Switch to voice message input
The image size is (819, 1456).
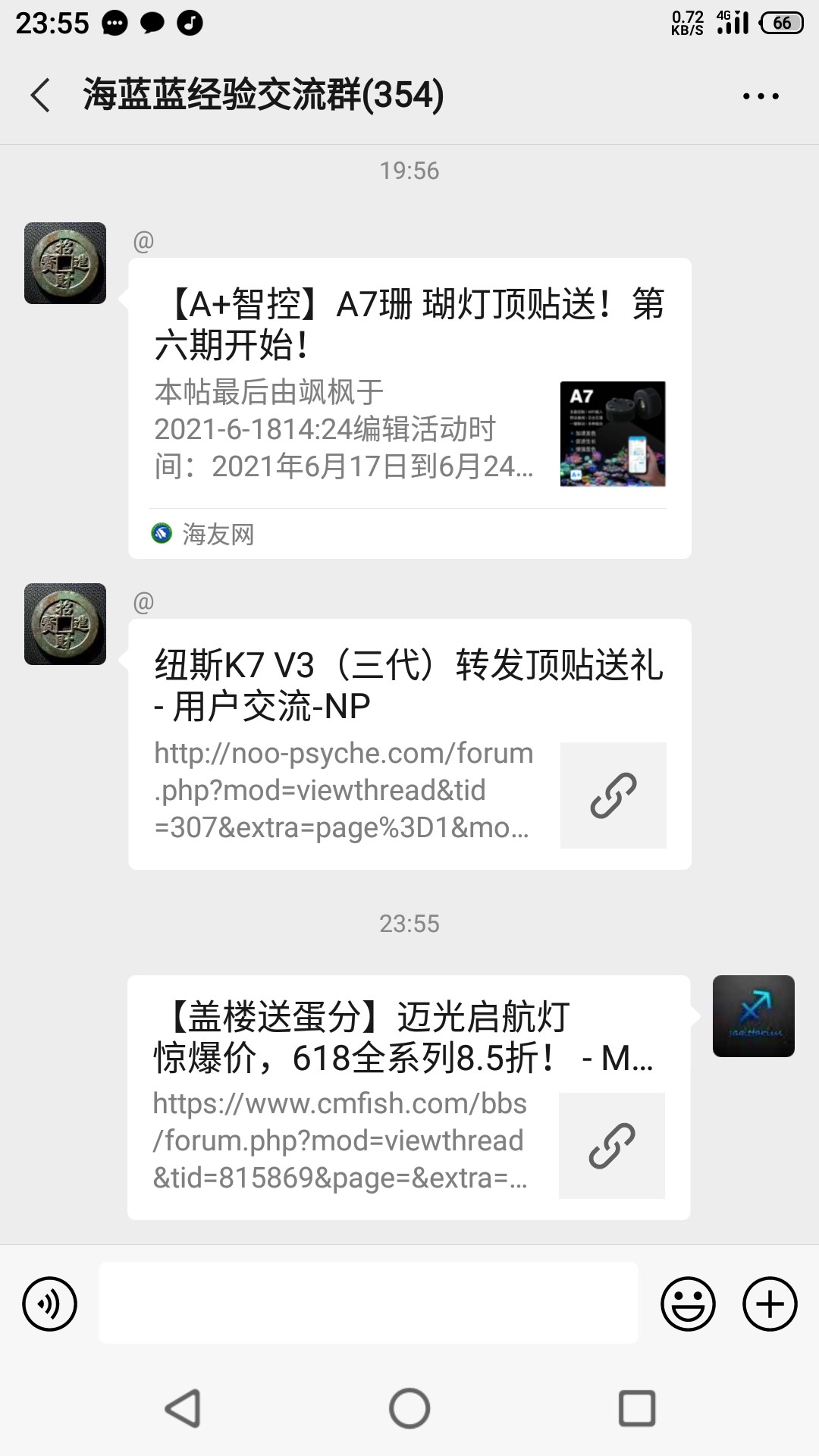[x=50, y=1304]
